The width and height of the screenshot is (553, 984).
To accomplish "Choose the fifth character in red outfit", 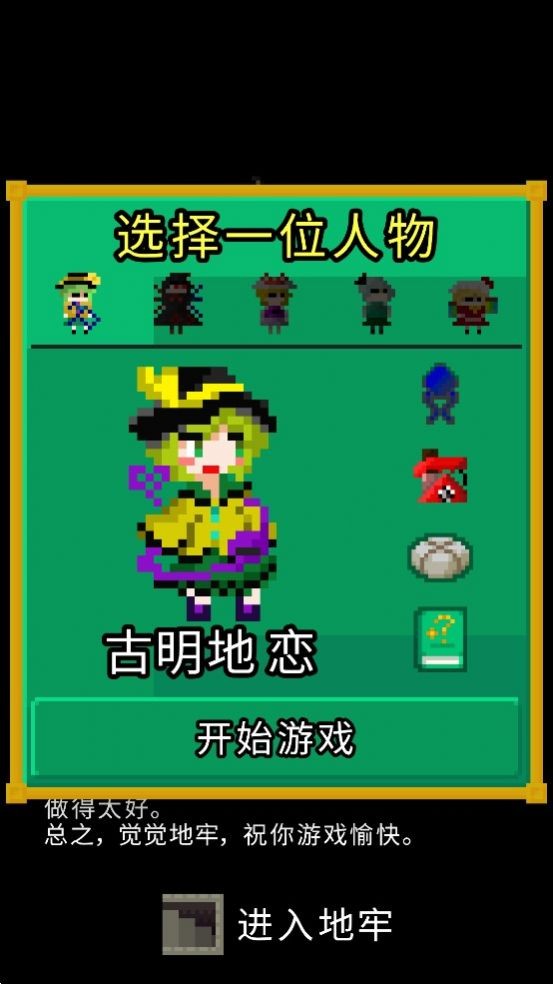I will coord(473,305).
